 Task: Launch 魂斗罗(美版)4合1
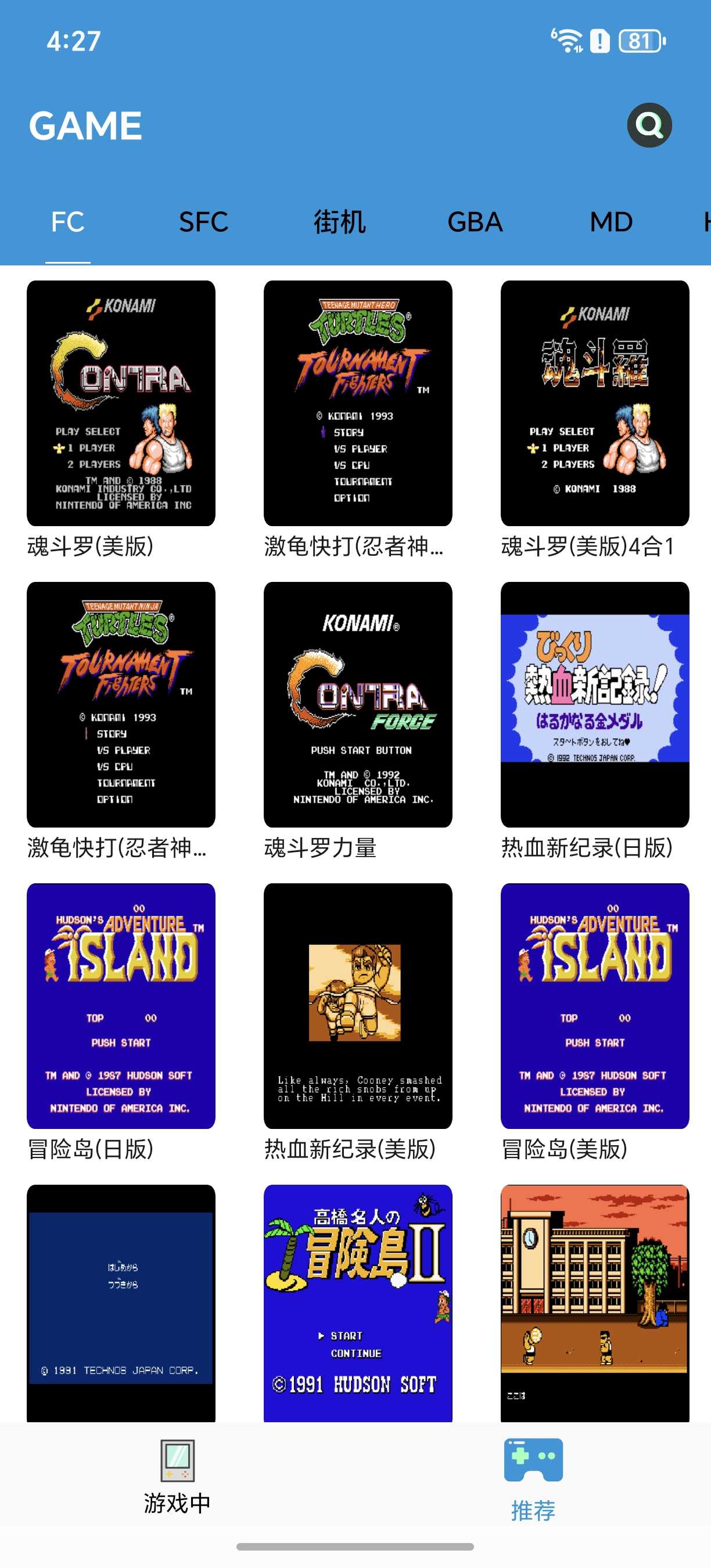click(x=595, y=403)
